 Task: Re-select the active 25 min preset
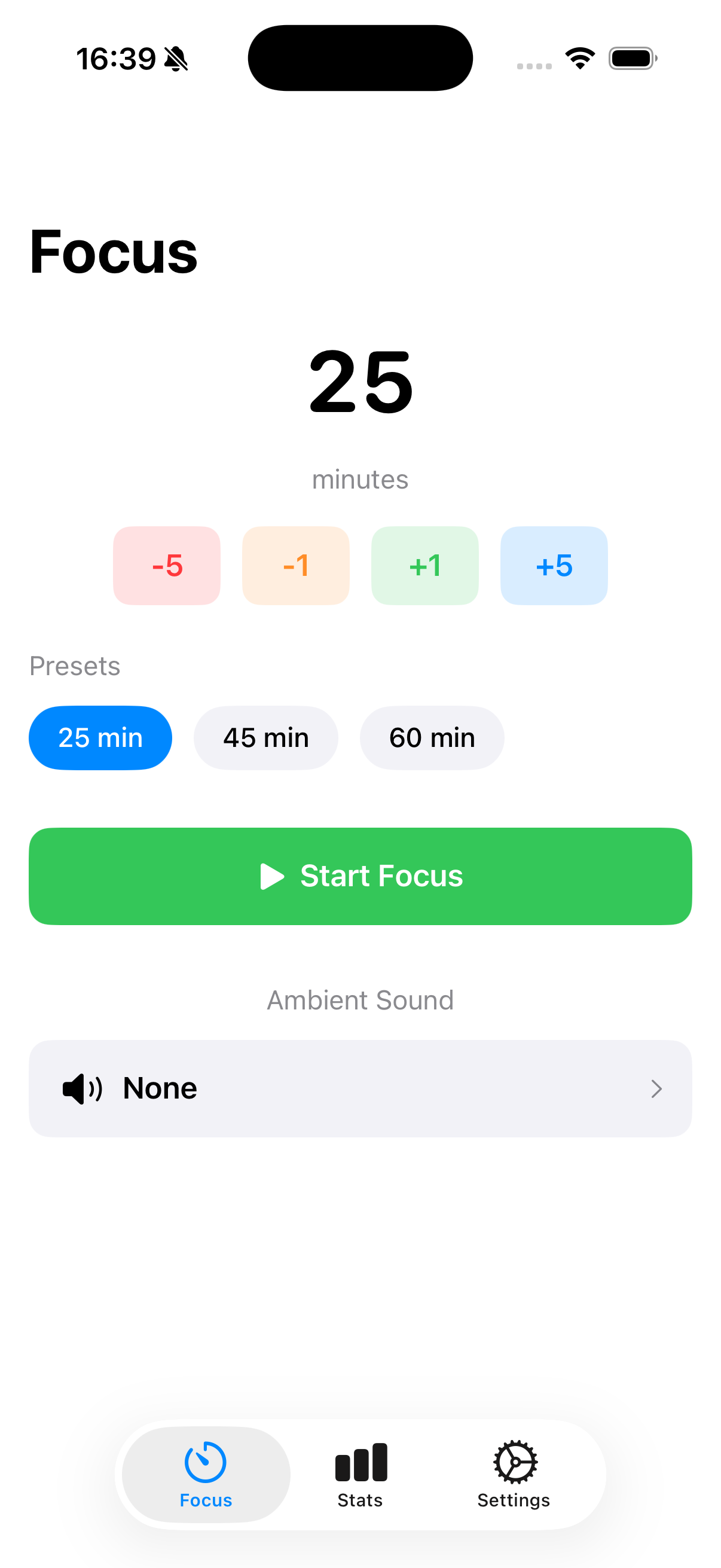click(x=100, y=737)
